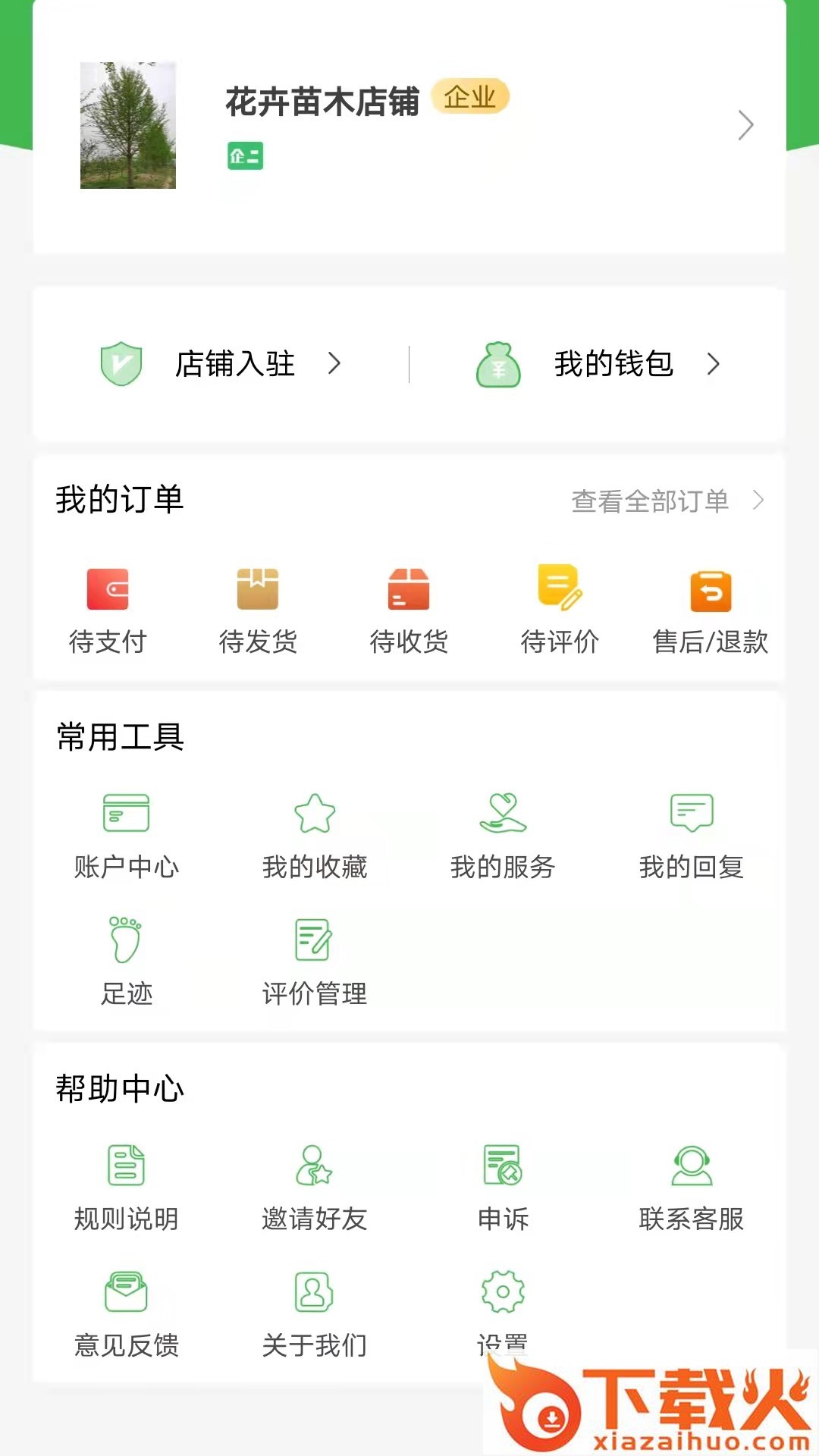The height and width of the screenshot is (1456, 819).
Task: Open 售后/退款 refunds section
Action: [x=711, y=608]
